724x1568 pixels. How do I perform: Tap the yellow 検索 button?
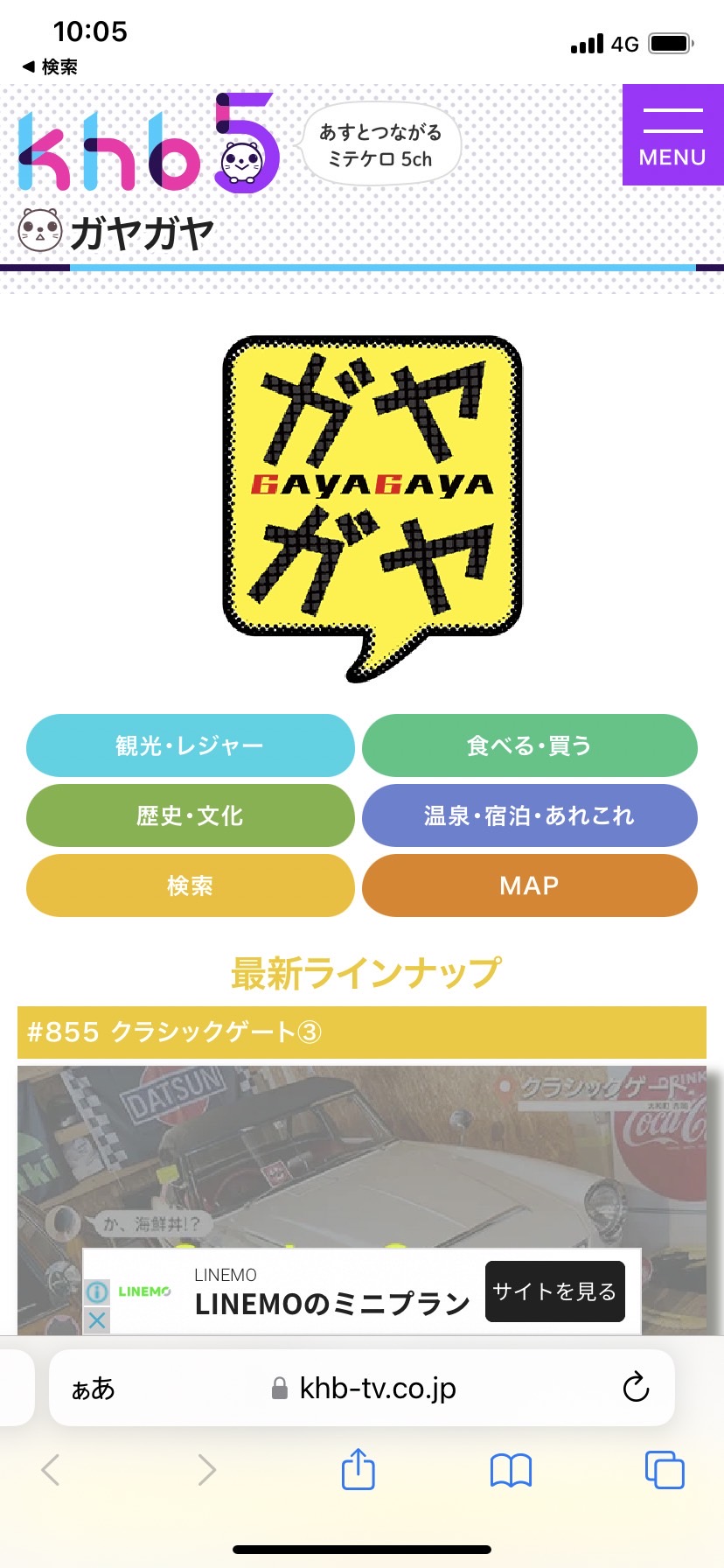190,885
